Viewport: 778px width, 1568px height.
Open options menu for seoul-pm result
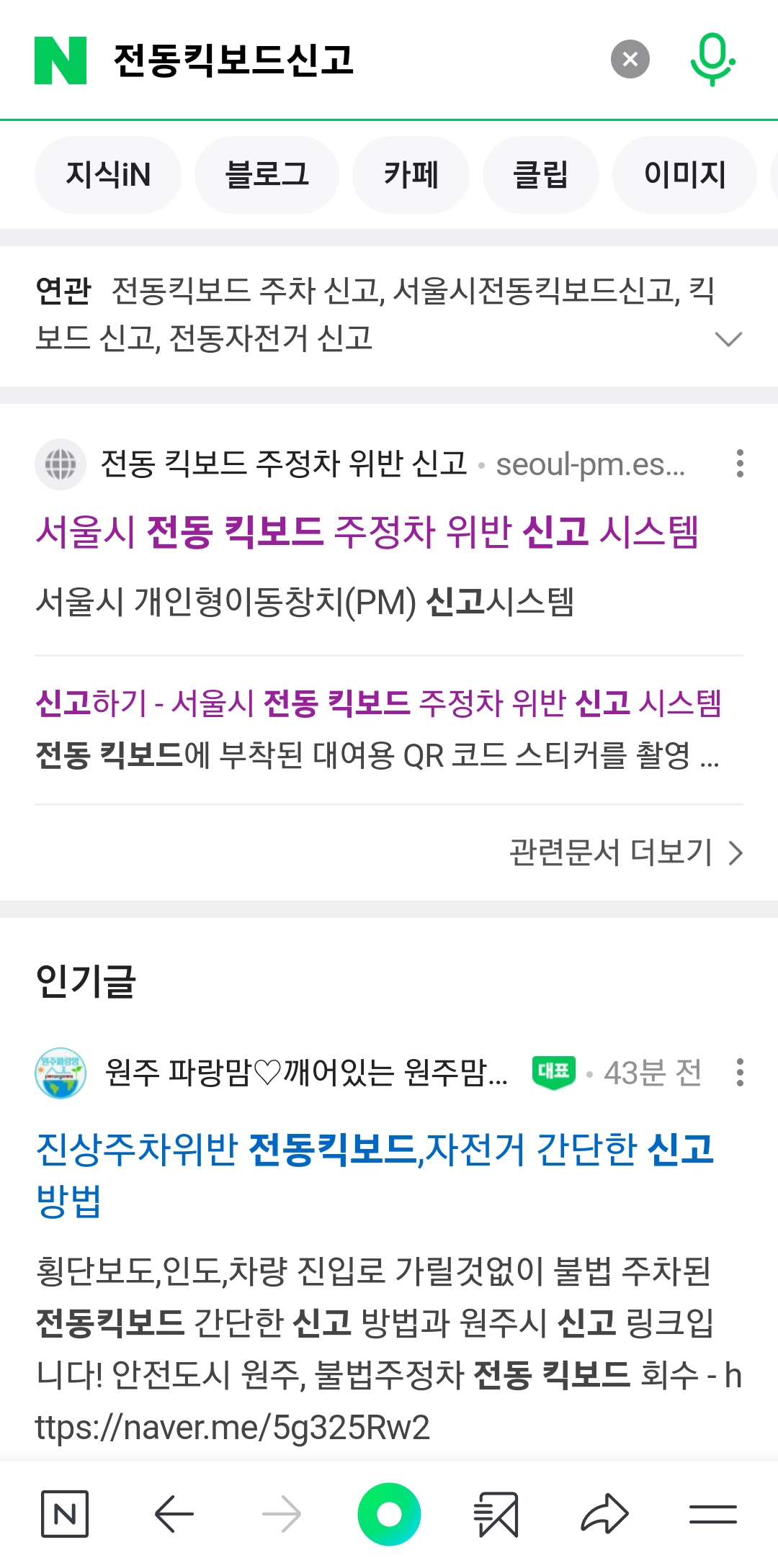[x=740, y=464]
